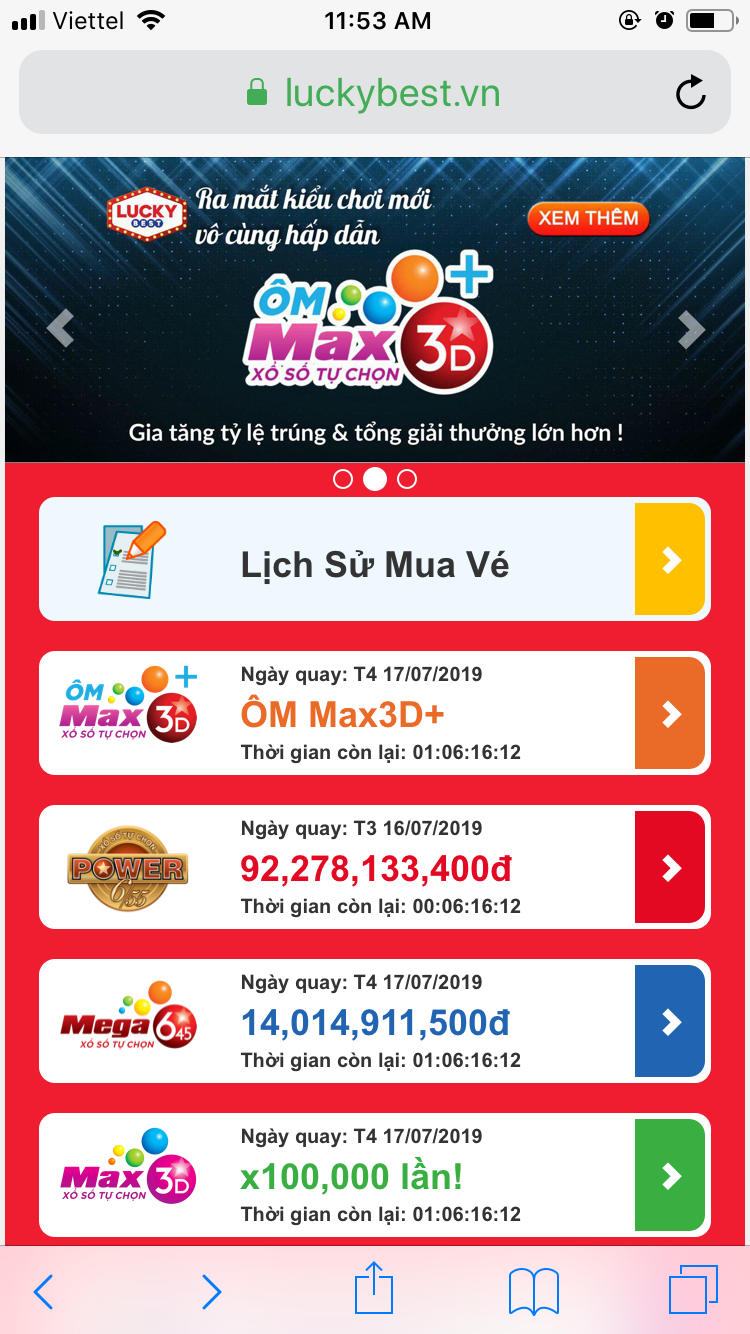750x1334 pixels.
Task: Show the previous banner slide
Action: tap(61, 328)
